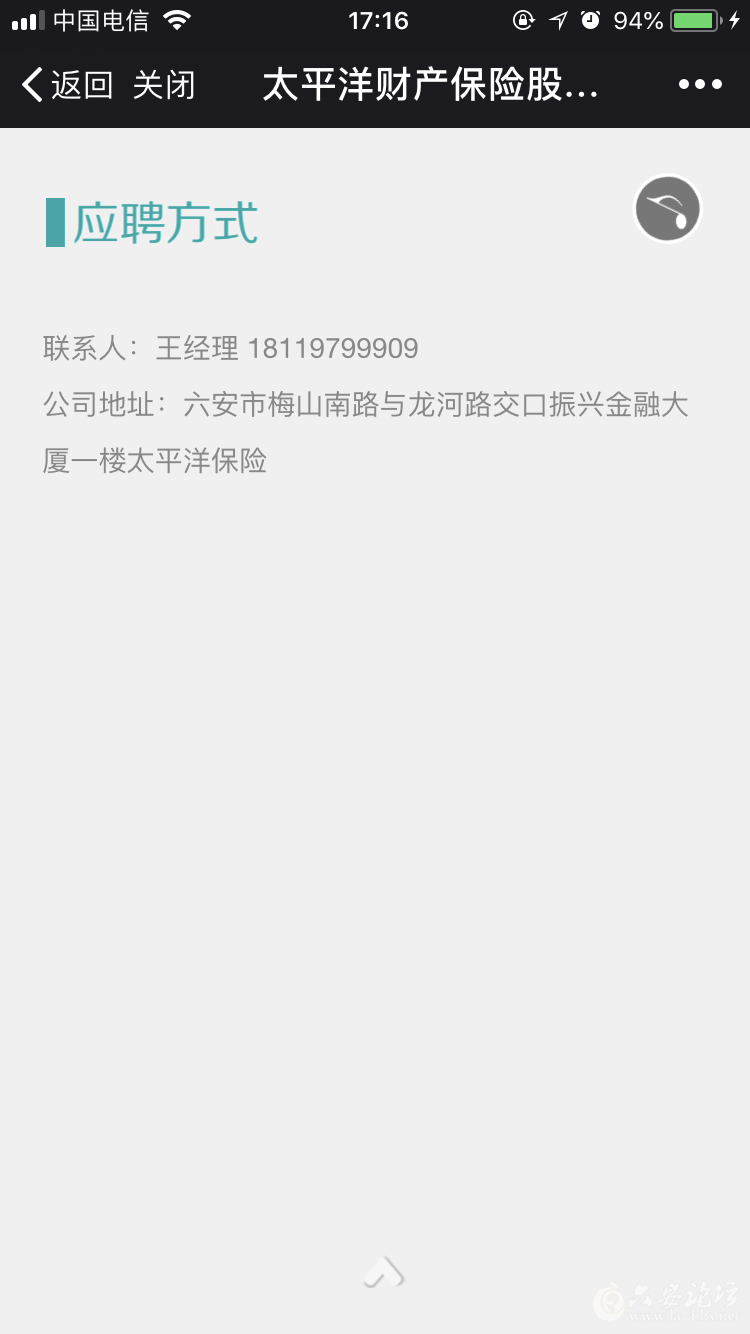Call the phone number 18119799909
Screen dimensions: 750x1334
click(x=338, y=347)
